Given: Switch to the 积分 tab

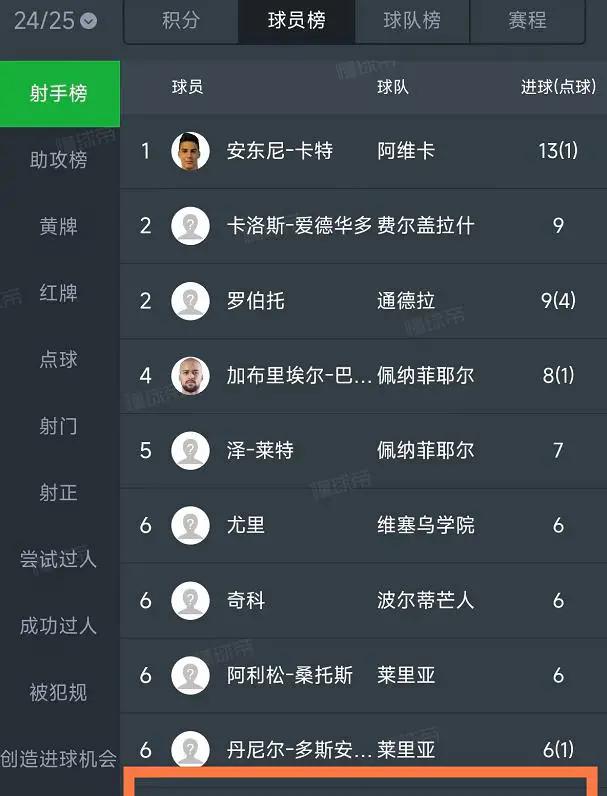Looking at the screenshot, I should click(180, 20).
